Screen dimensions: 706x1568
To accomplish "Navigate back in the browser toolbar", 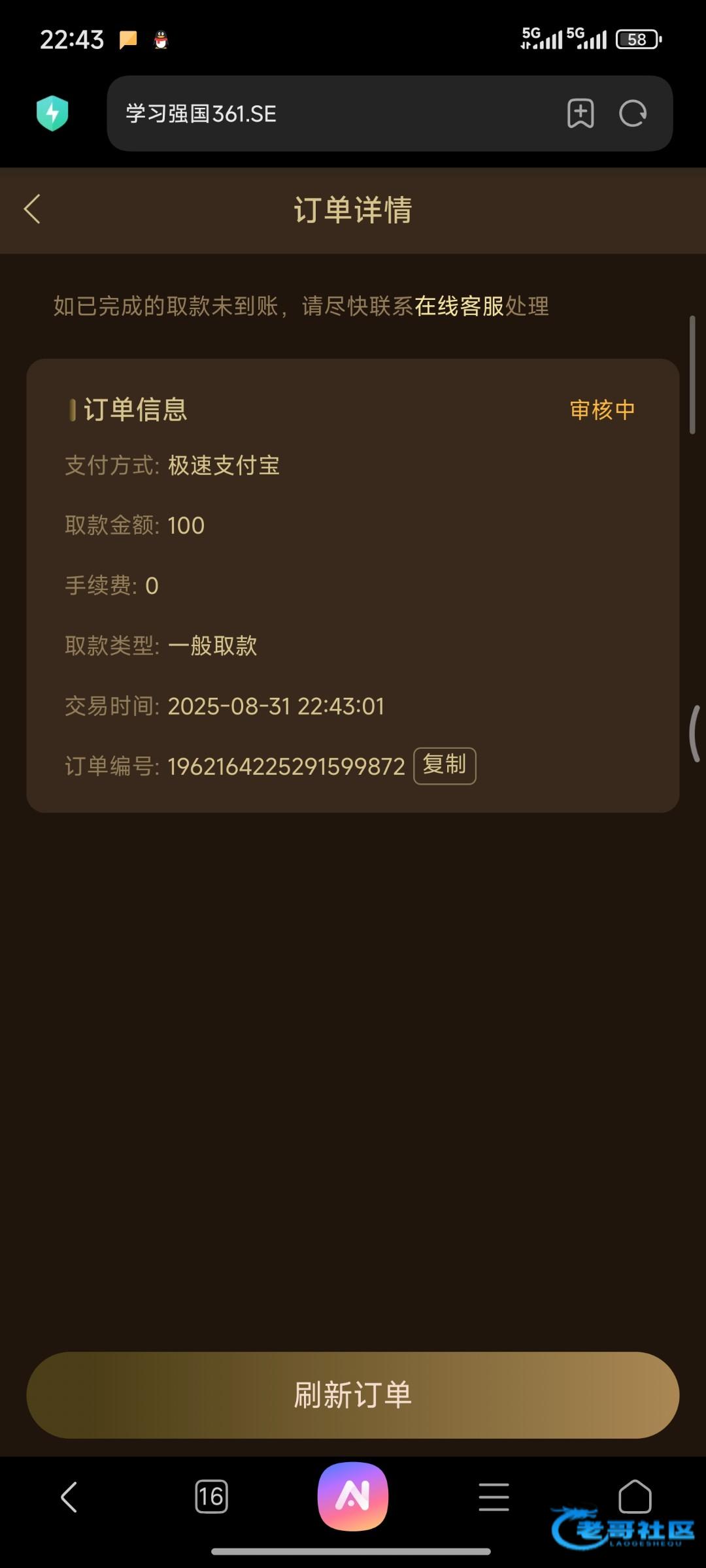I will 69,1497.
